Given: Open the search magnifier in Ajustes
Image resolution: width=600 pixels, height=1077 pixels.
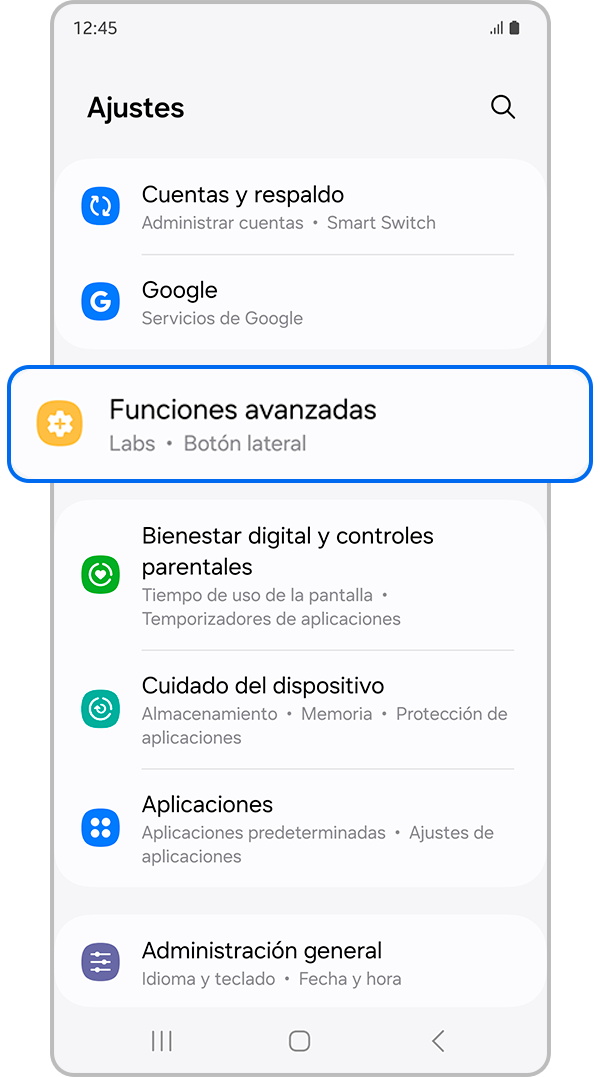Looking at the screenshot, I should click(503, 108).
